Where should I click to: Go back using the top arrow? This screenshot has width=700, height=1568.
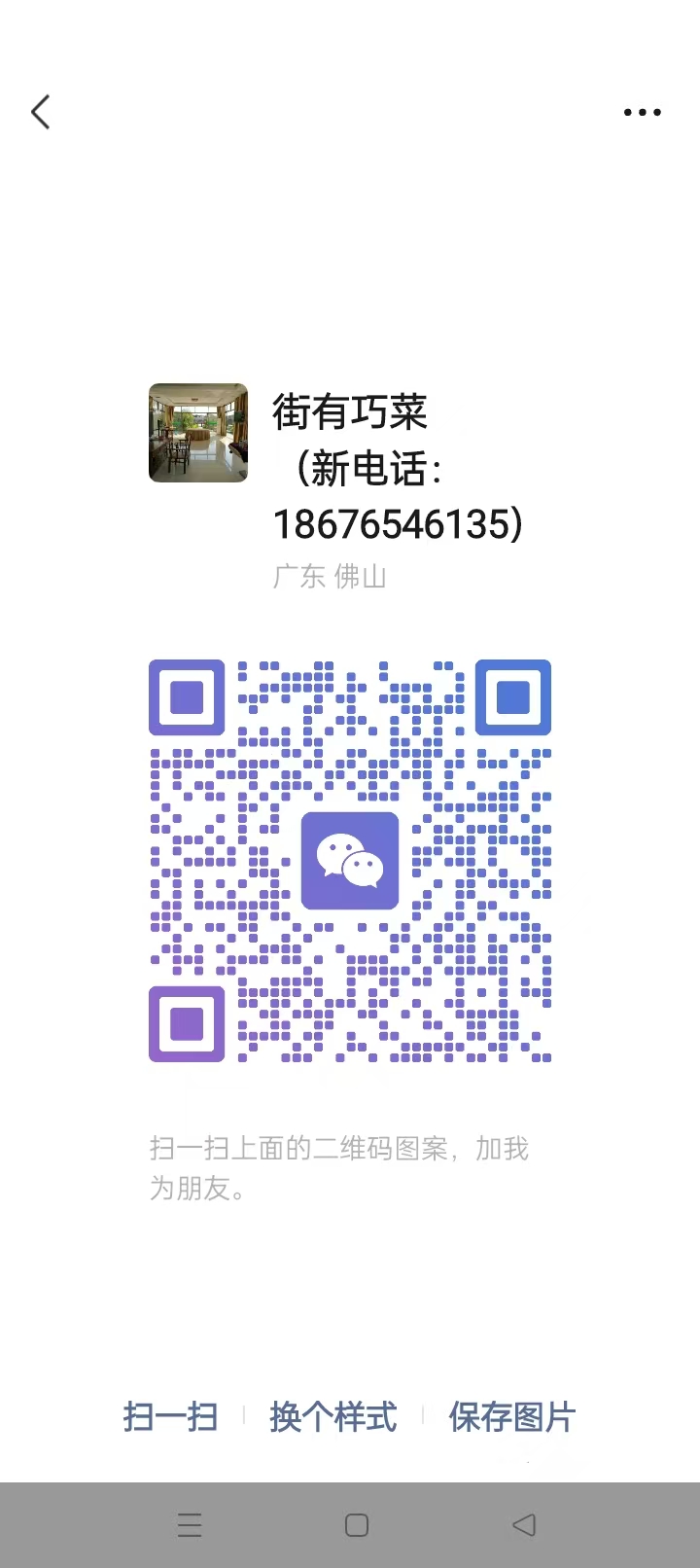41,113
